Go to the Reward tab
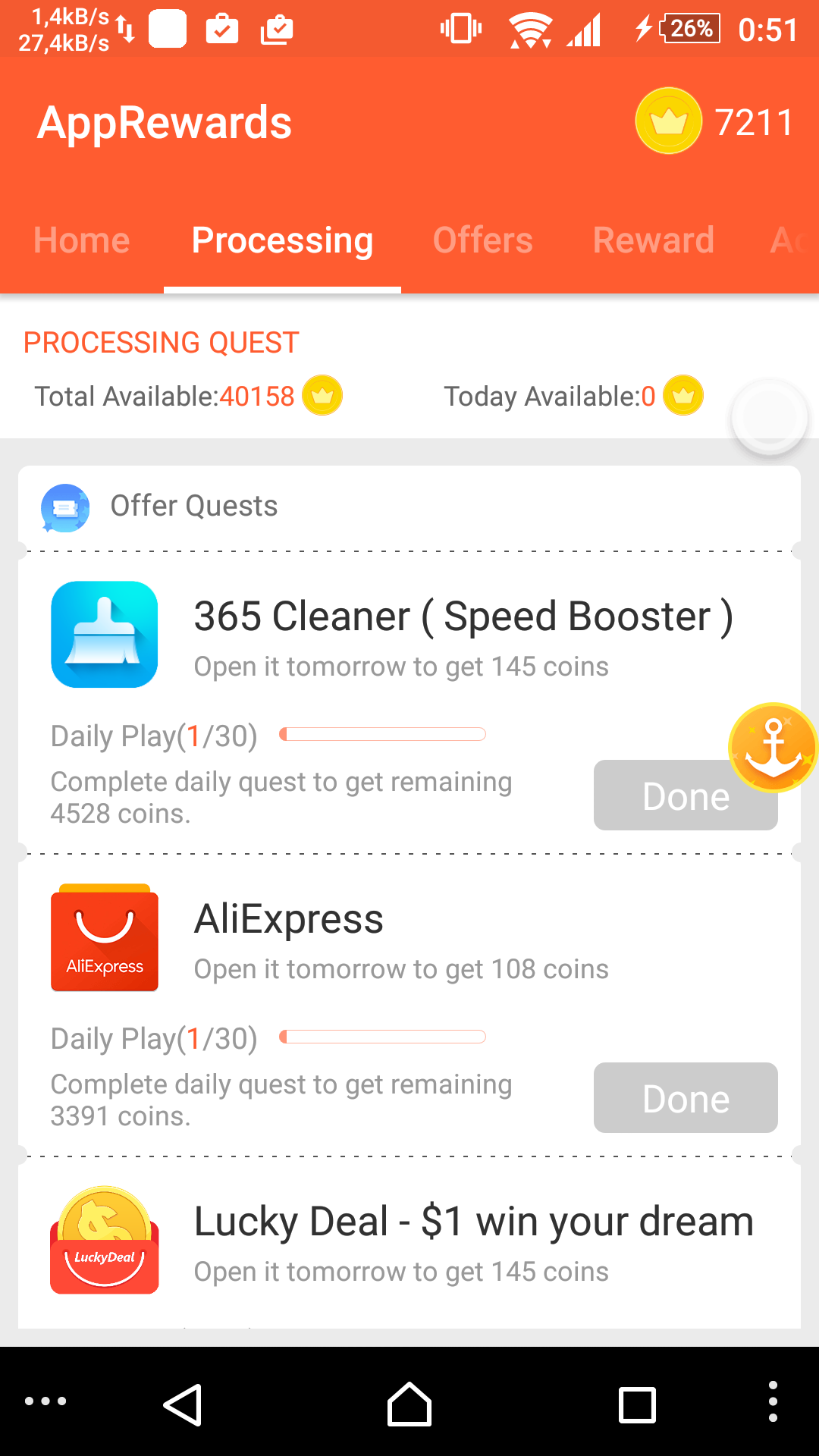The height and width of the screenshot is (1456, 819). click(653, 240)
